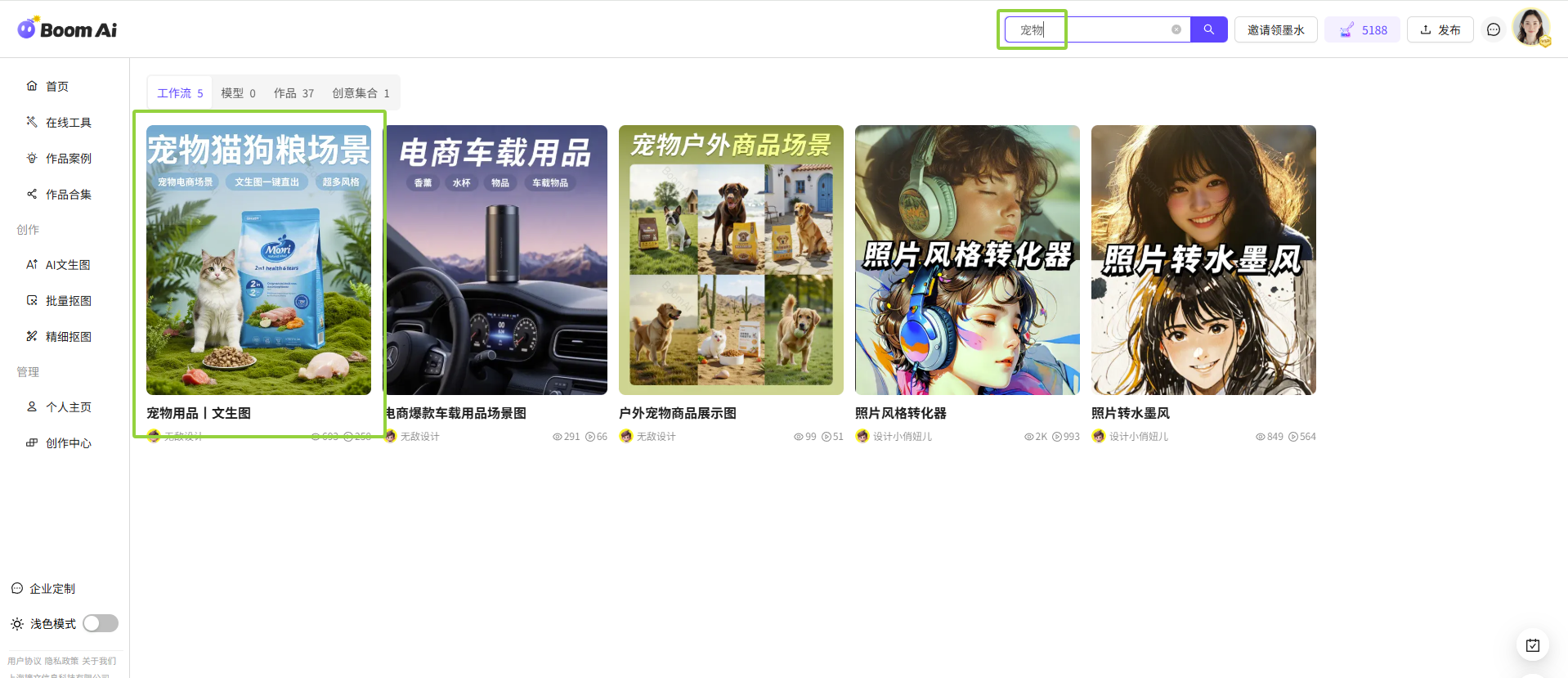The height and width of the screenshot is (678, 1568).
Task: Switch to the 创意集合 tab
Action: (x=361, y=93)
